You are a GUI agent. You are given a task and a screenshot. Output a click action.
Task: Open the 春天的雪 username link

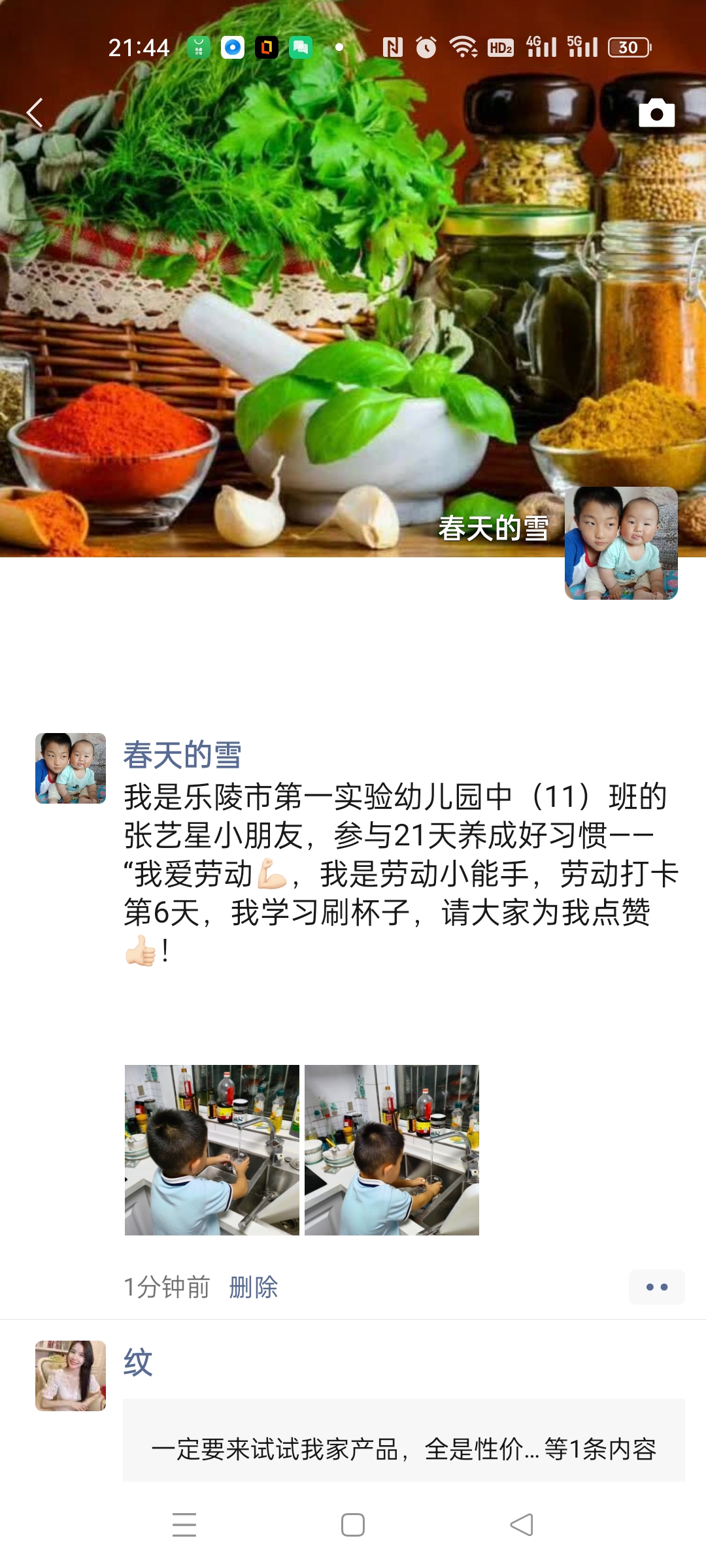[x=182, y=755]
